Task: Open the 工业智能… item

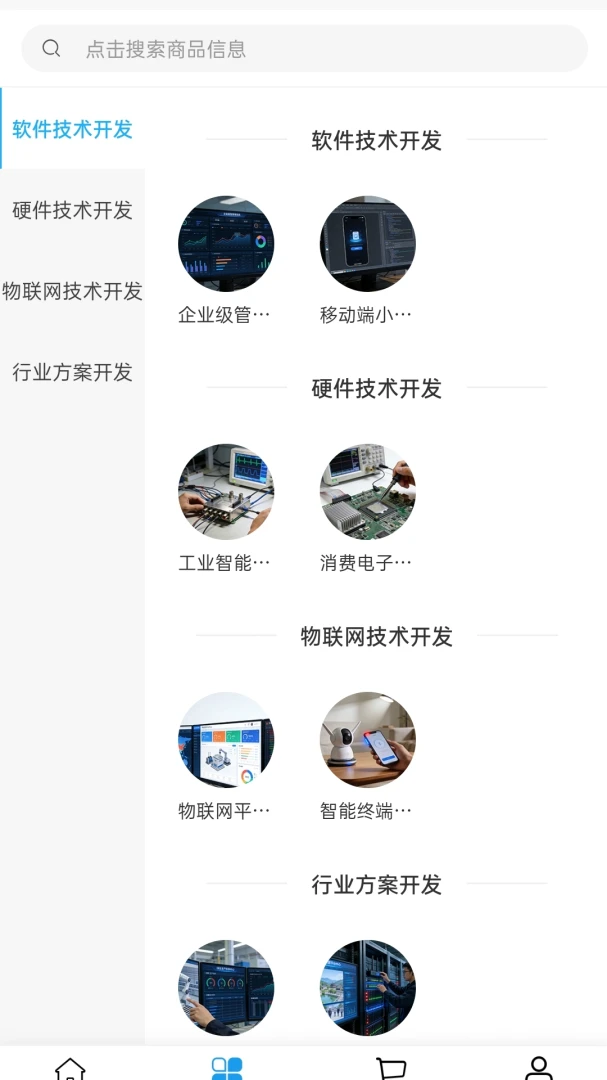Action: pos(226,508)
